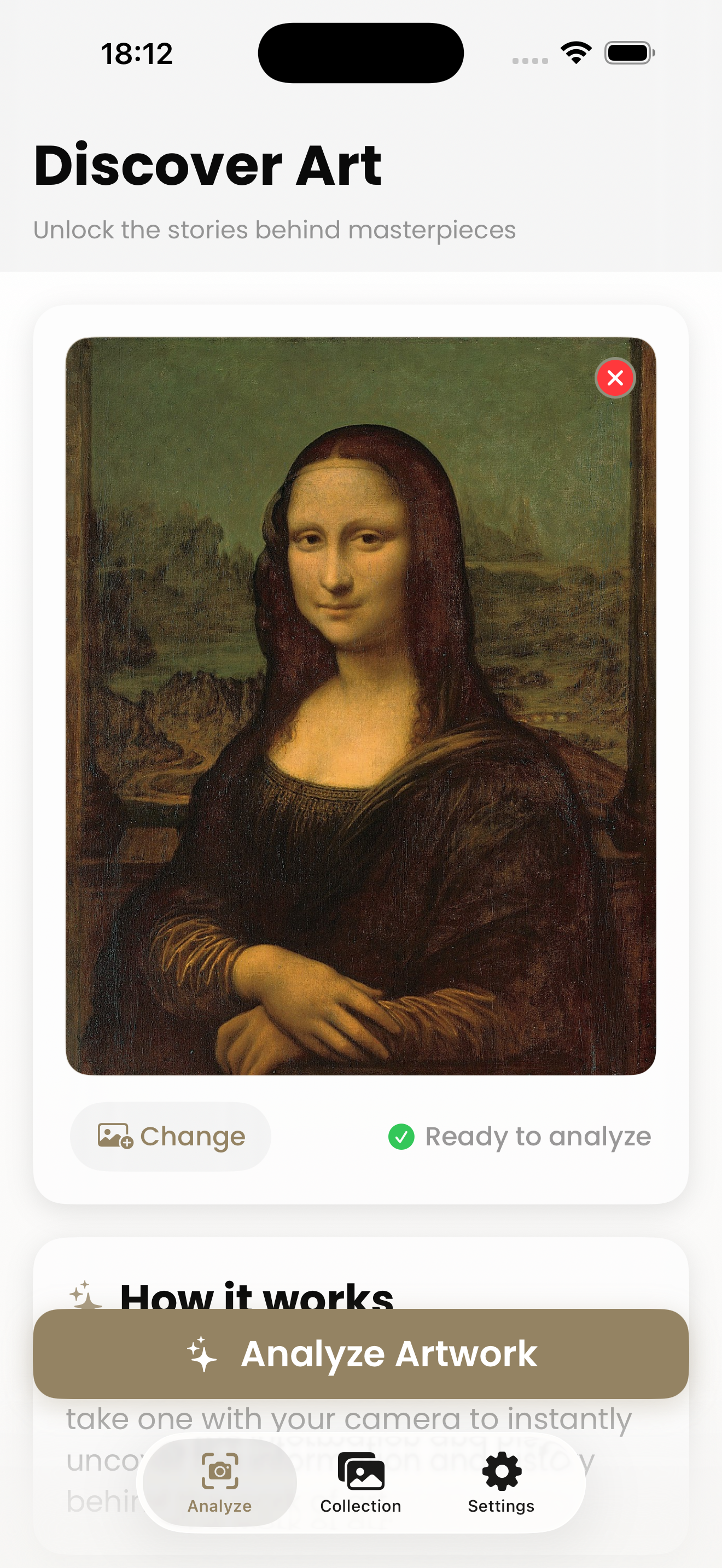Remove the uploaded artwork using the red X
722x1568 pixels.
[x=615, y=378]
